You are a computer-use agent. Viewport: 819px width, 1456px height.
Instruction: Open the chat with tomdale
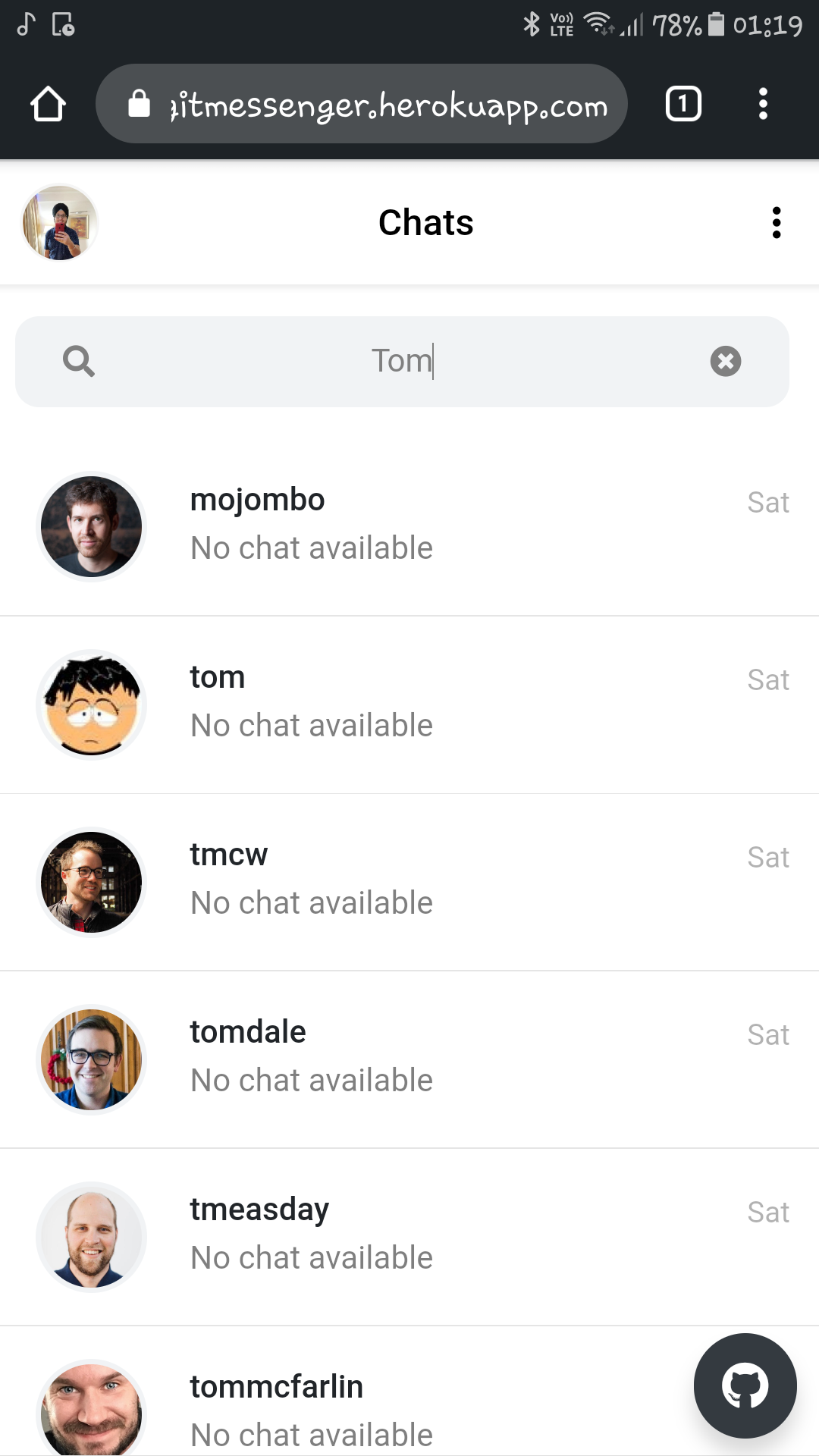[x=409, y=1057]
